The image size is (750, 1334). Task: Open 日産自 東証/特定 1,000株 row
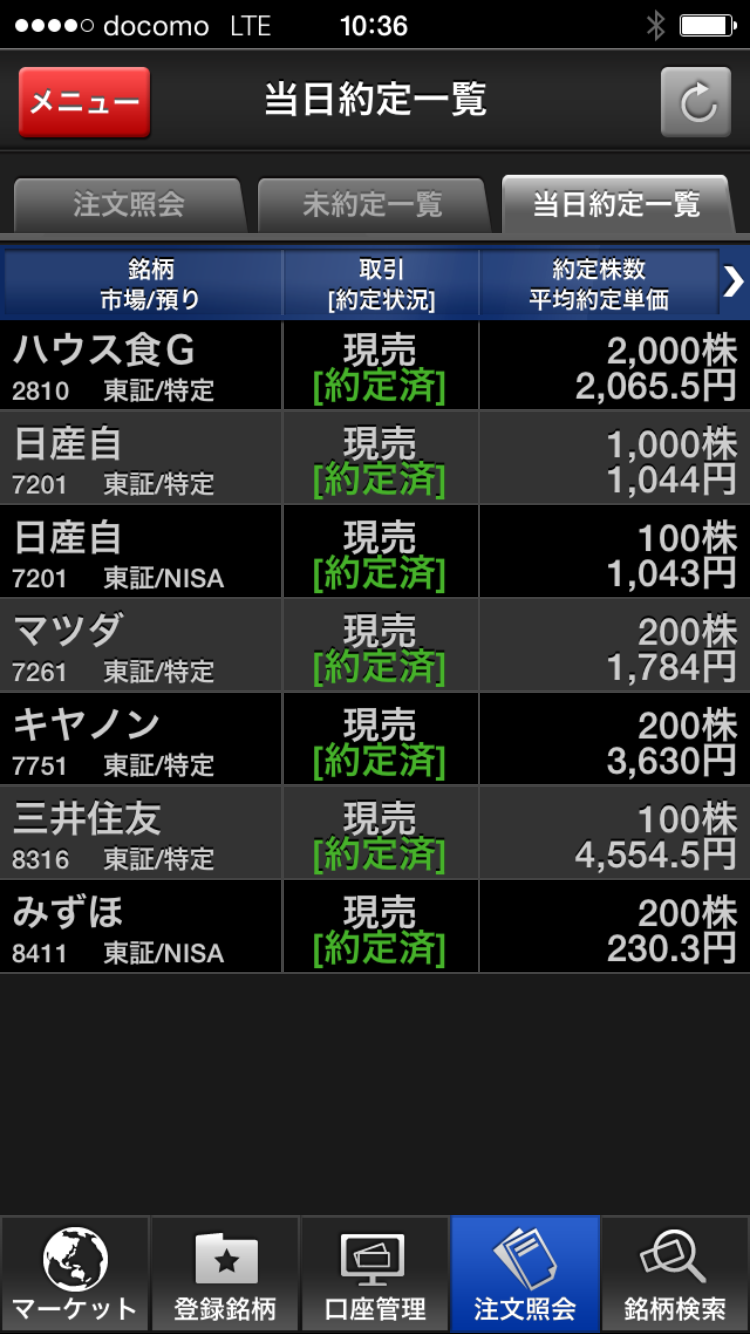coord(375,459)
